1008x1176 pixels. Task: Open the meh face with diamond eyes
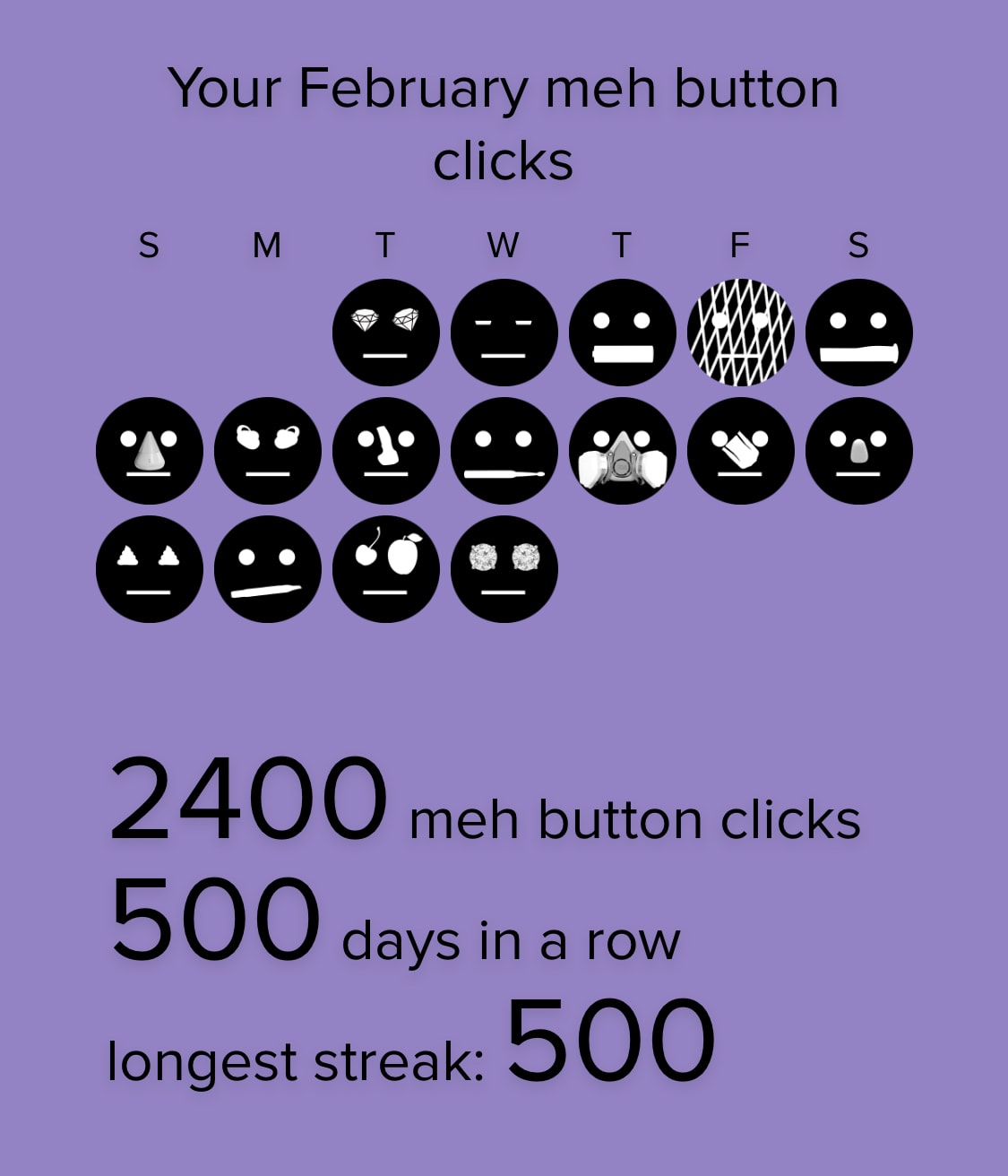pos(385,333)
